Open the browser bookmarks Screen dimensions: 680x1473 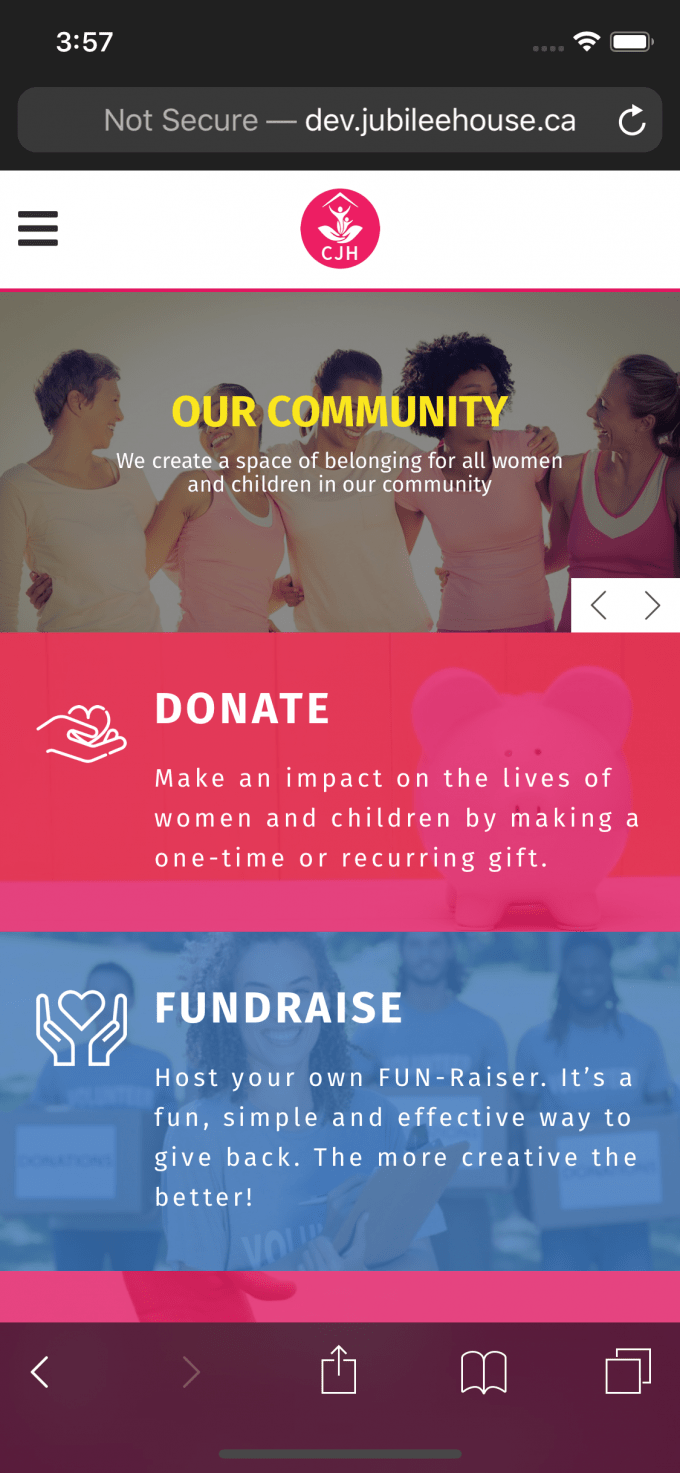pos(484,1372)
